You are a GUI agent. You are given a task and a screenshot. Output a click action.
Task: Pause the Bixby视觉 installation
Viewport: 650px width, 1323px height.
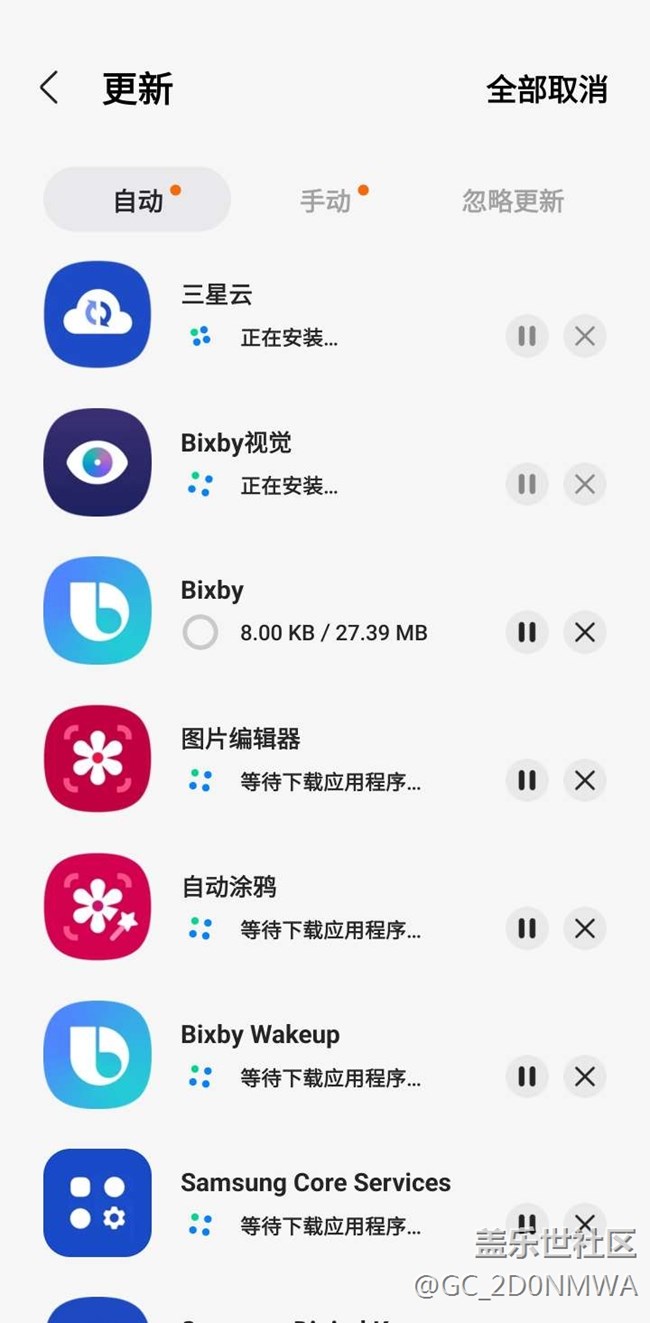pyautogui.click(x=526, y=484)
